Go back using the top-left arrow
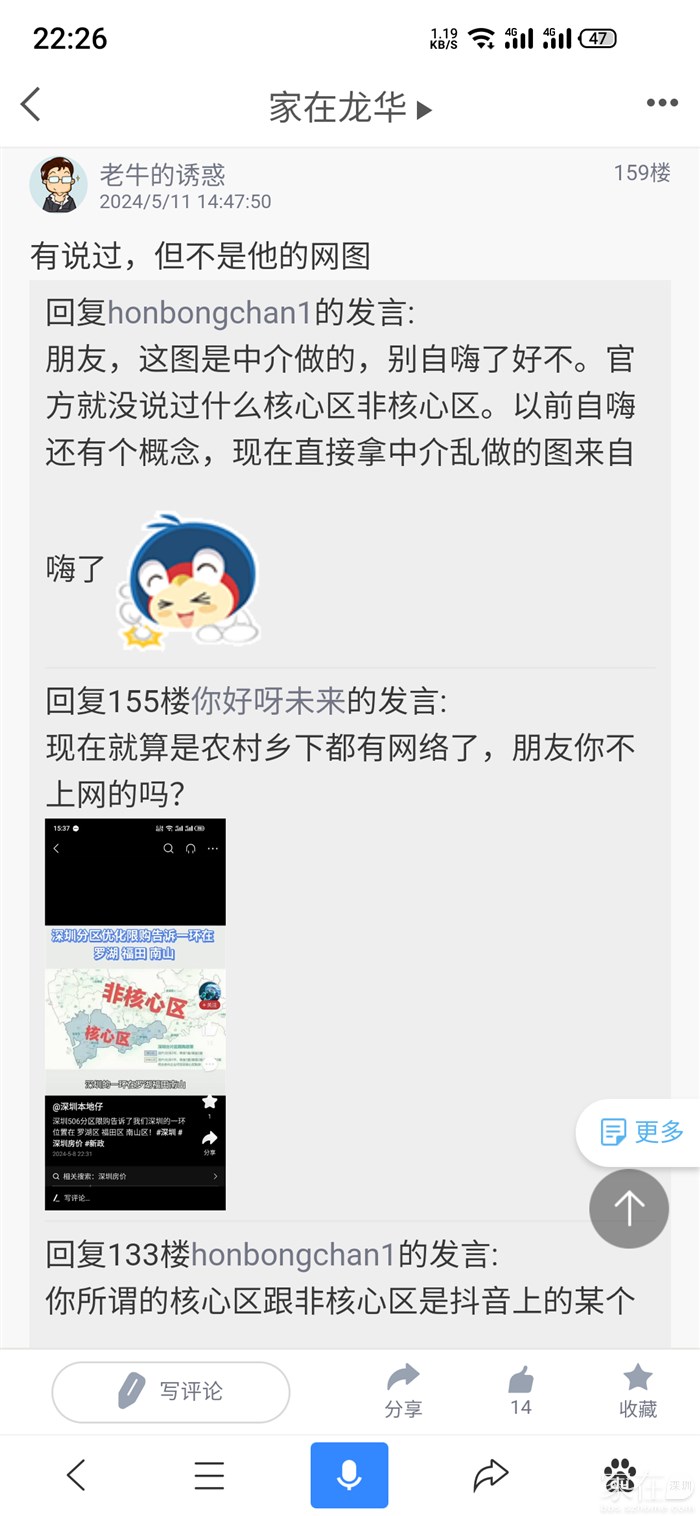Image resolution: width=700 pixels, height=1516 pixels. (x=31, y=104)
